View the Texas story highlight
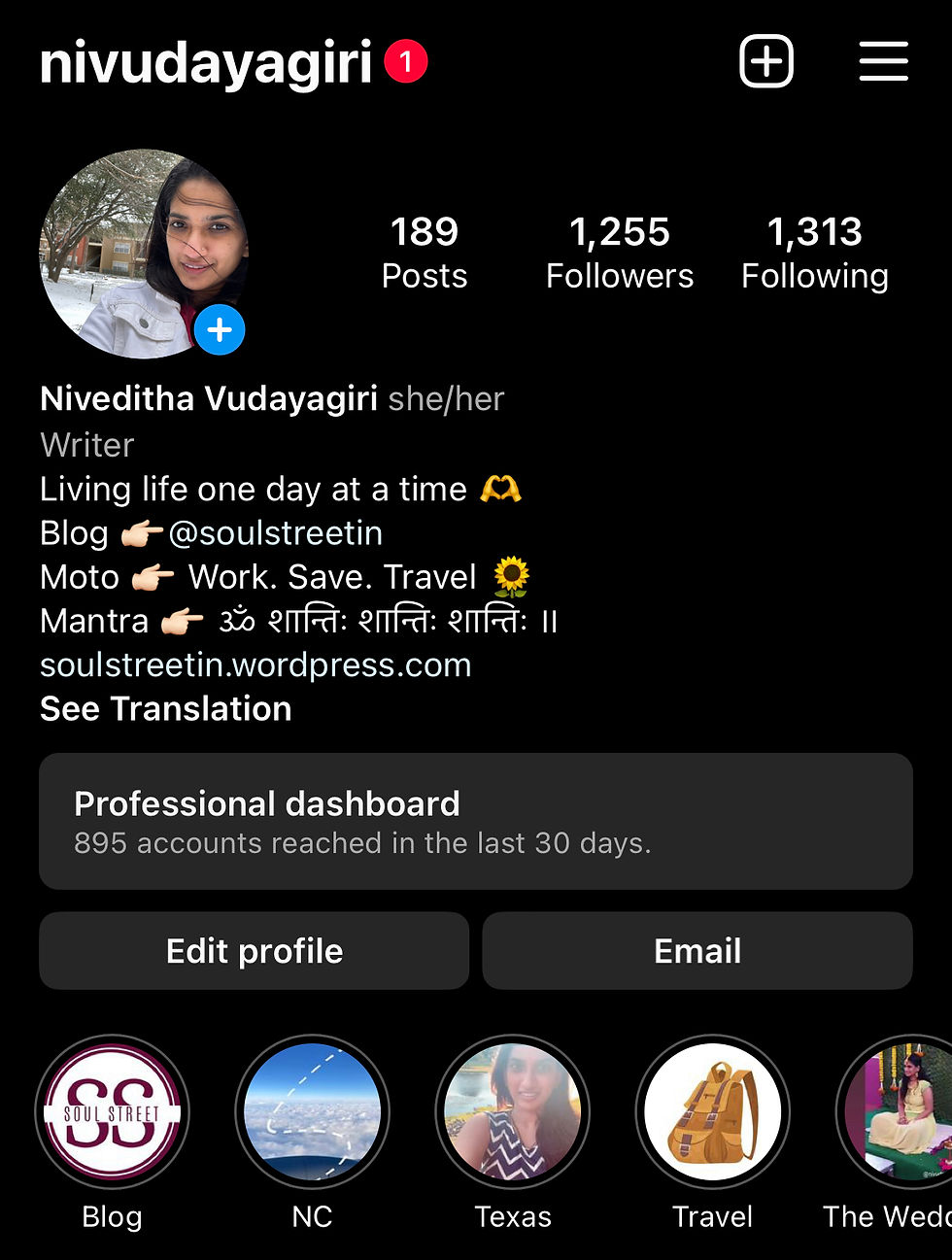 point(513,1112)
